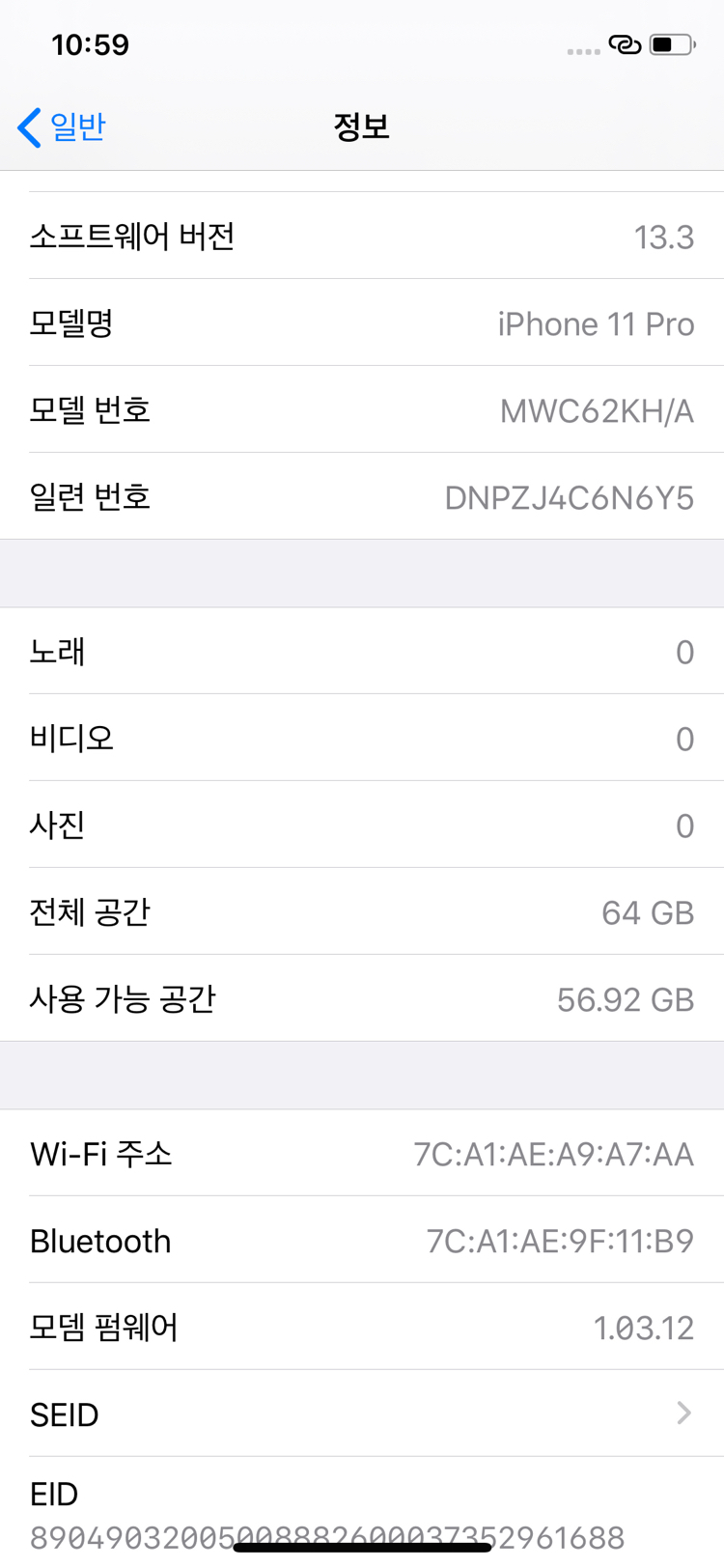Select the Wi-Fi 주소 address row

(362, 1154)
